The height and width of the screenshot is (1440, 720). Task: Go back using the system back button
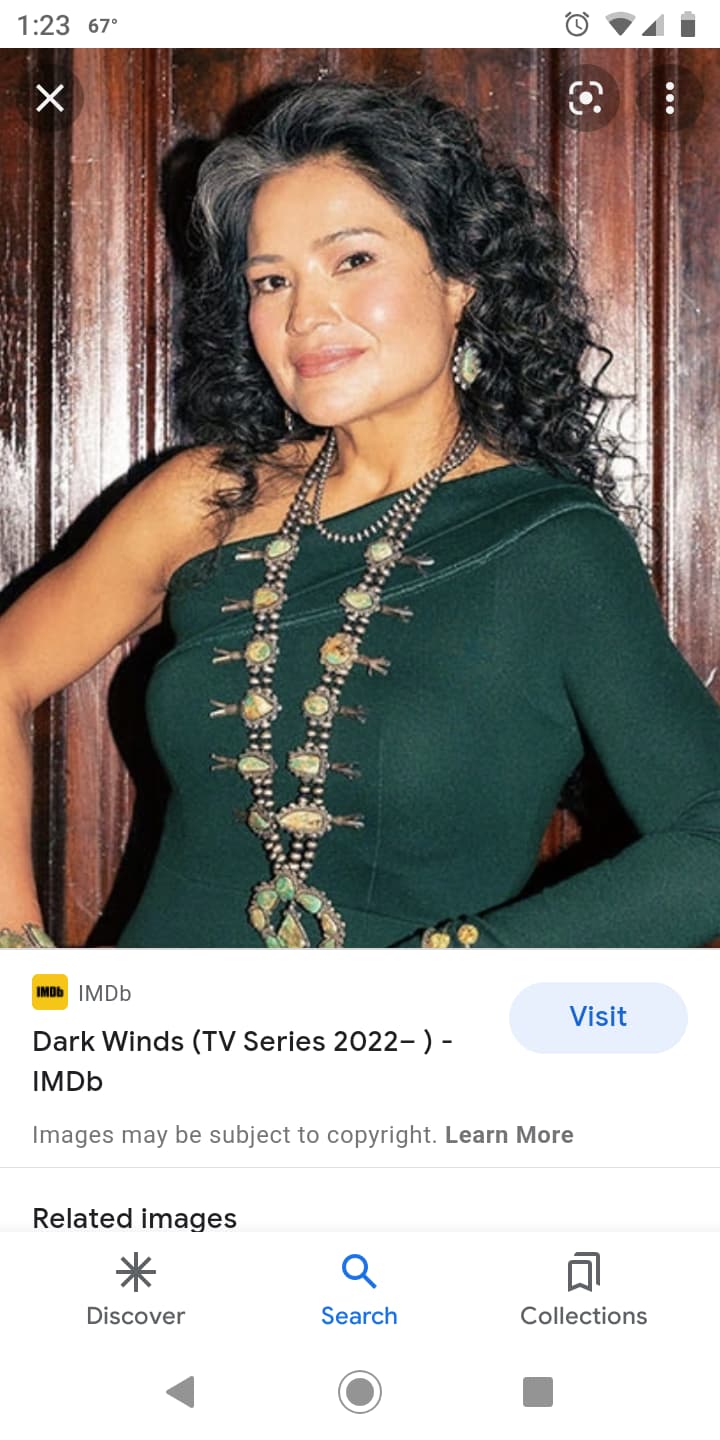pos(180,1391)
